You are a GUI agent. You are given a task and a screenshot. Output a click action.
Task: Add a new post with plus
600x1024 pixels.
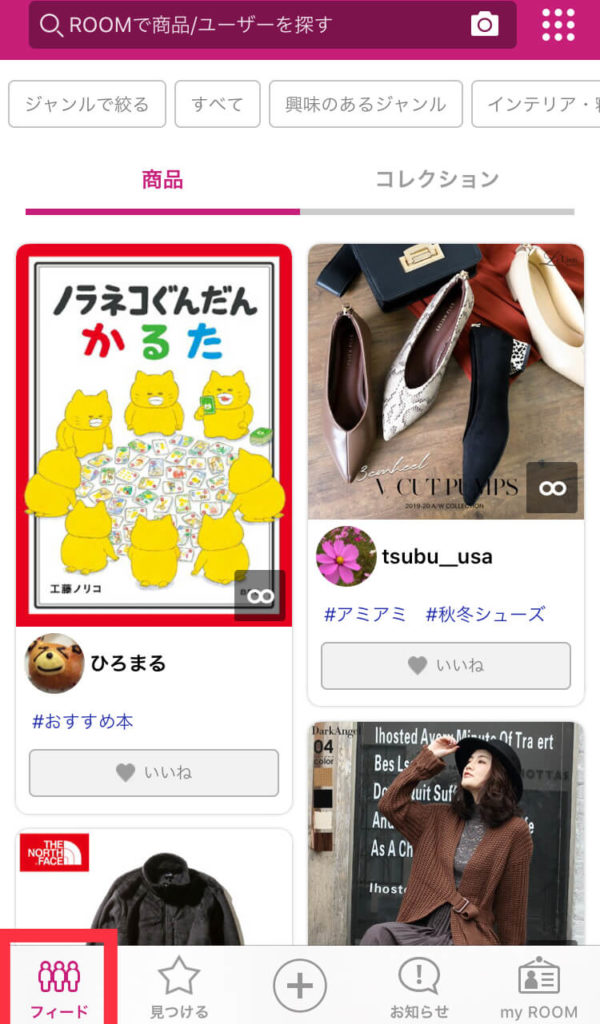[x=300, y=985]
